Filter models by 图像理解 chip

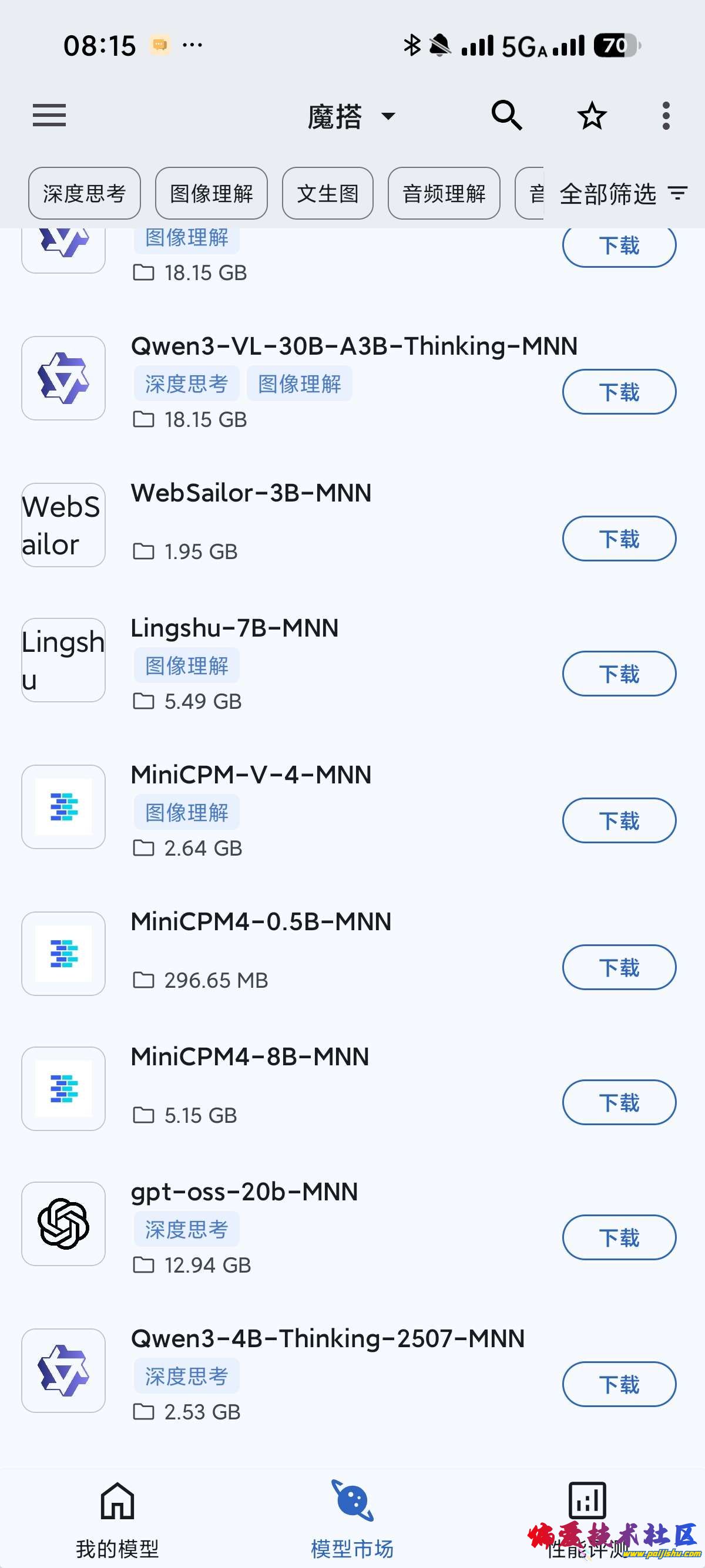point(211,194)
